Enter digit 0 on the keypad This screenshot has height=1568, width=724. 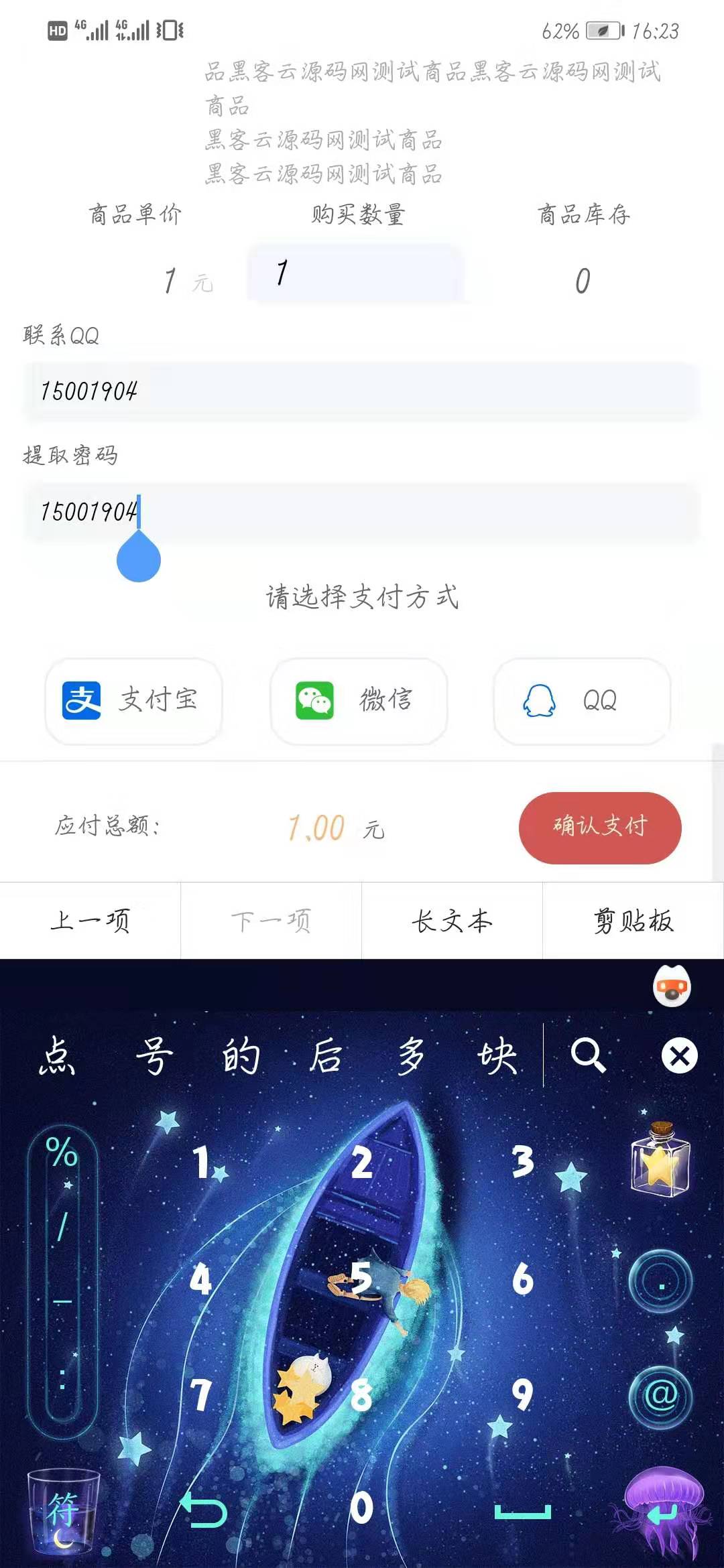tap(361, 1508)
